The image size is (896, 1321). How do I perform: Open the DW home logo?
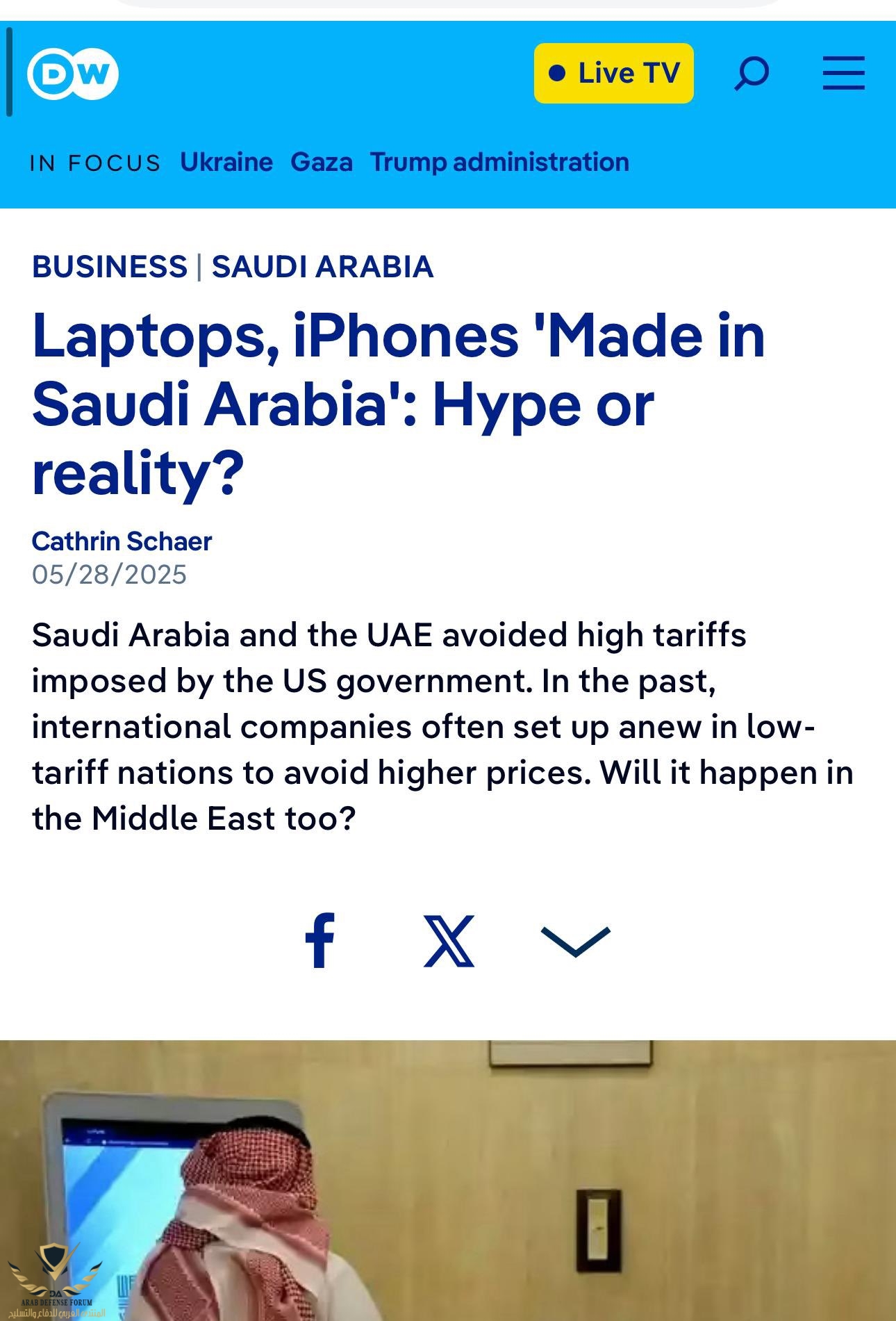73,74
